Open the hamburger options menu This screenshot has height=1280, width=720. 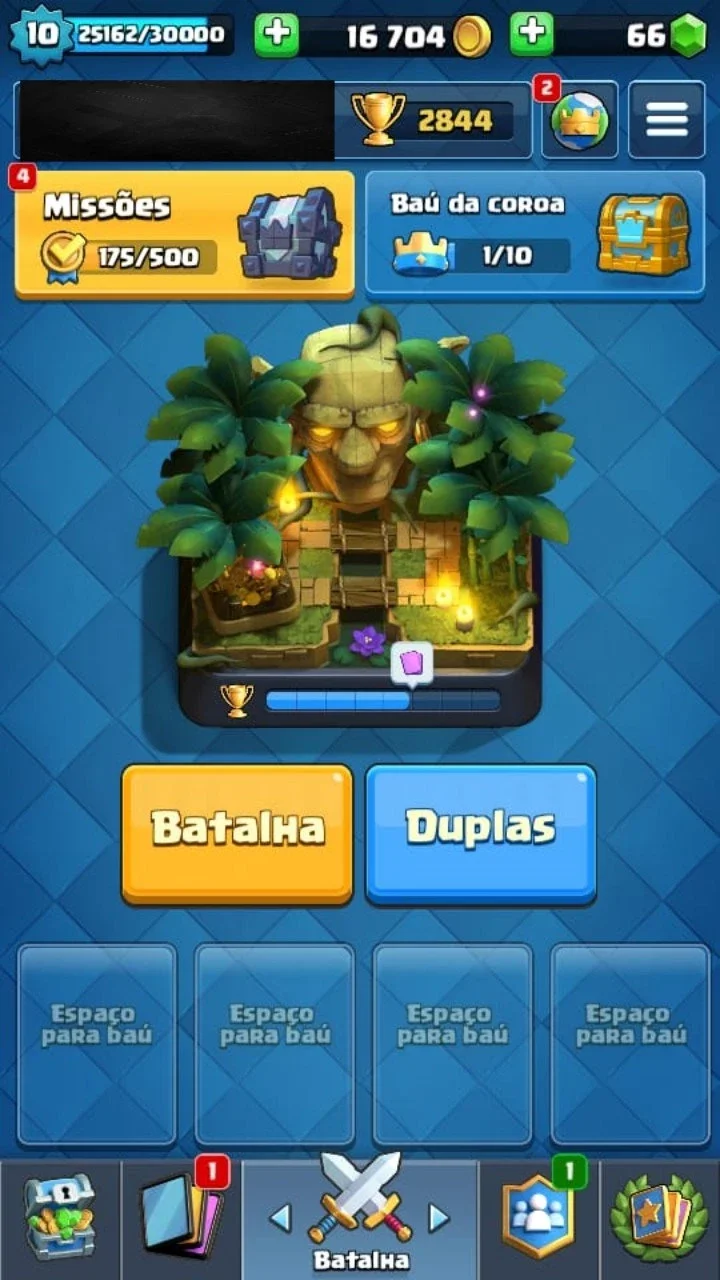pos(666,120)
